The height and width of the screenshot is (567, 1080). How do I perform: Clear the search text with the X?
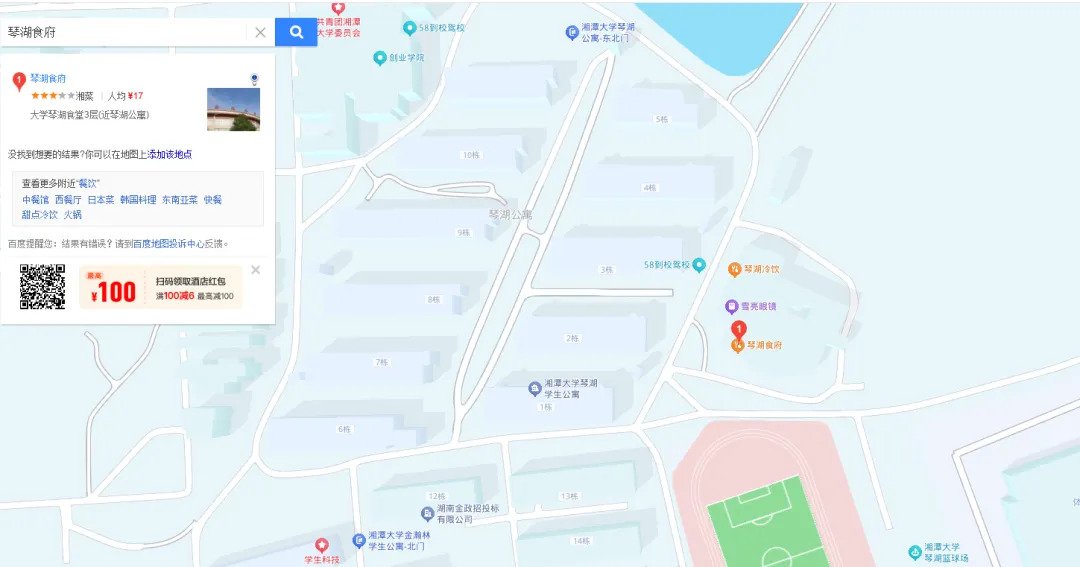coord(260,32)
